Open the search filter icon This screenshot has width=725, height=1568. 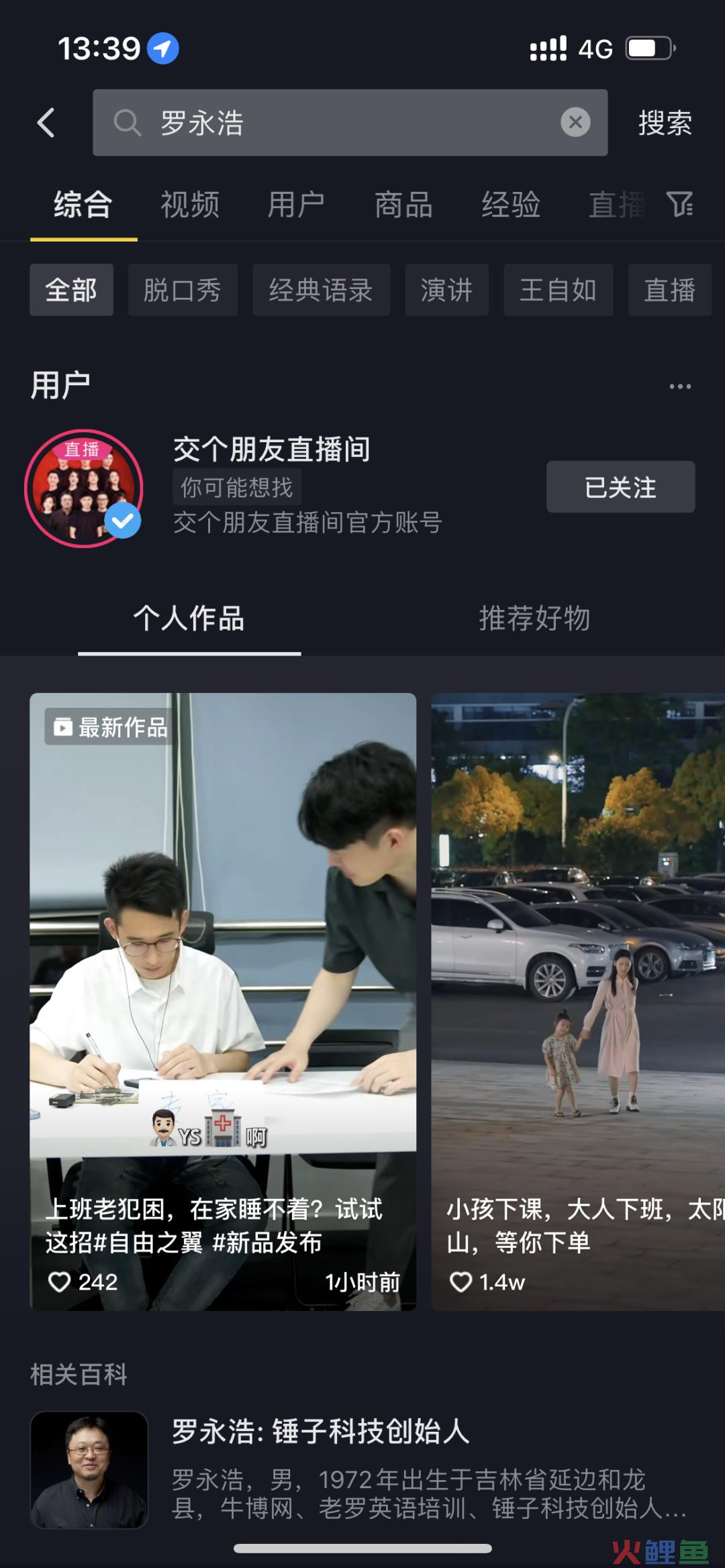(x=679, y=204)
